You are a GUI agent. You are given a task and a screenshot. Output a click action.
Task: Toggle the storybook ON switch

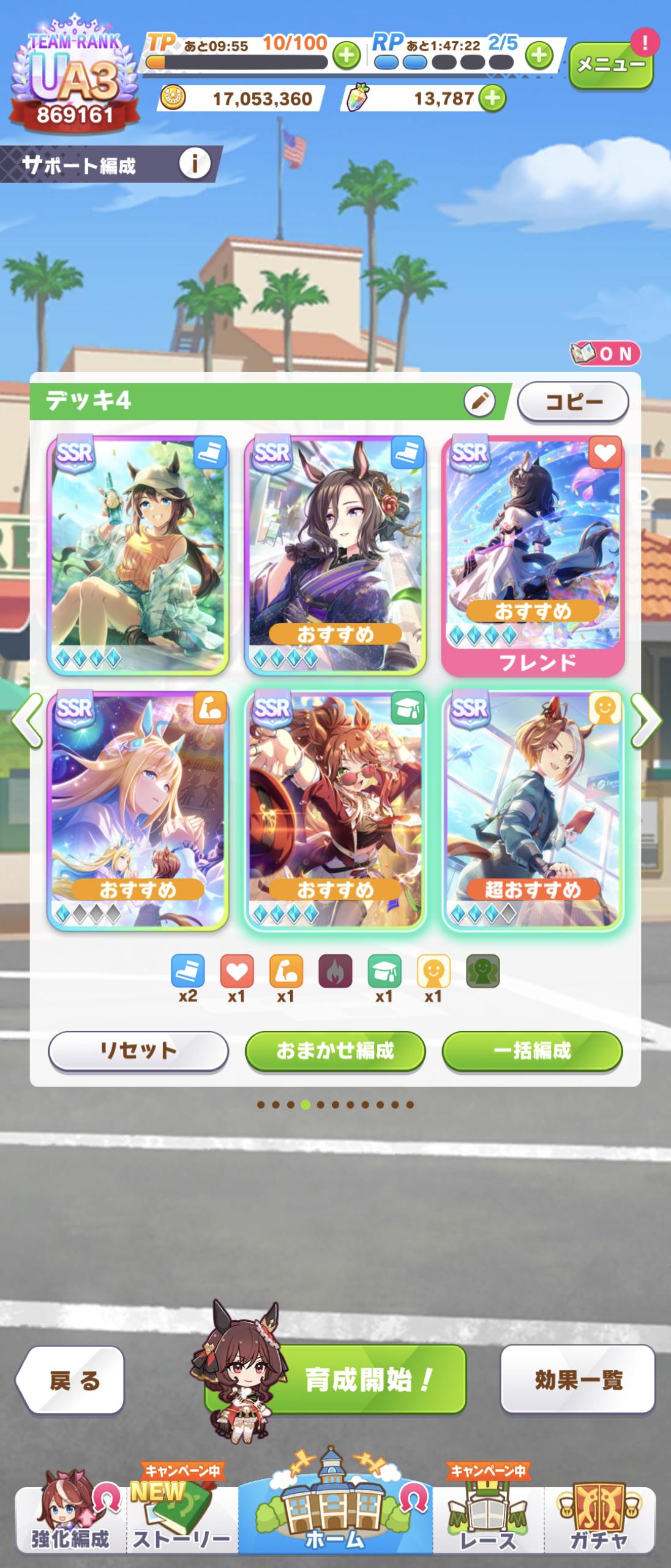[605, 354]
